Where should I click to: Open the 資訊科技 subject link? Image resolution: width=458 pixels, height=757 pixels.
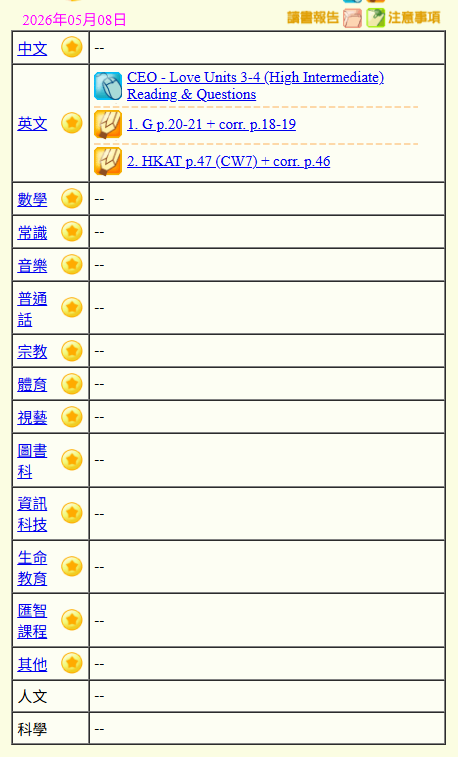32,514
